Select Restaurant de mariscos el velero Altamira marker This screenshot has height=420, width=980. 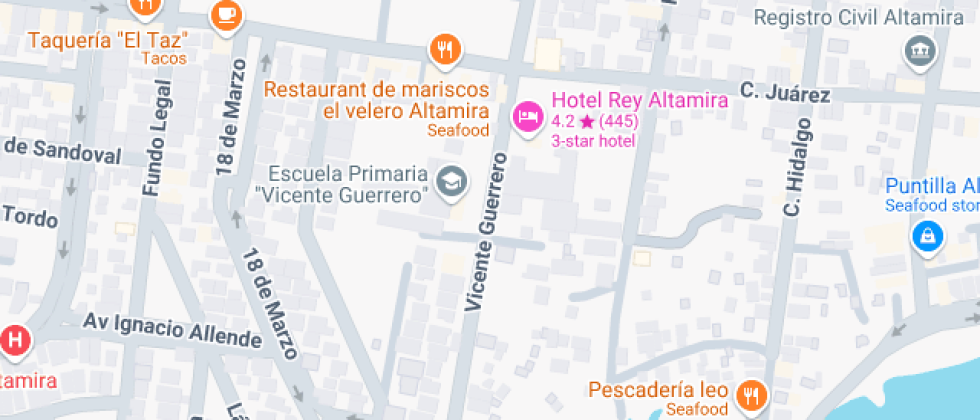click(445, 48)
